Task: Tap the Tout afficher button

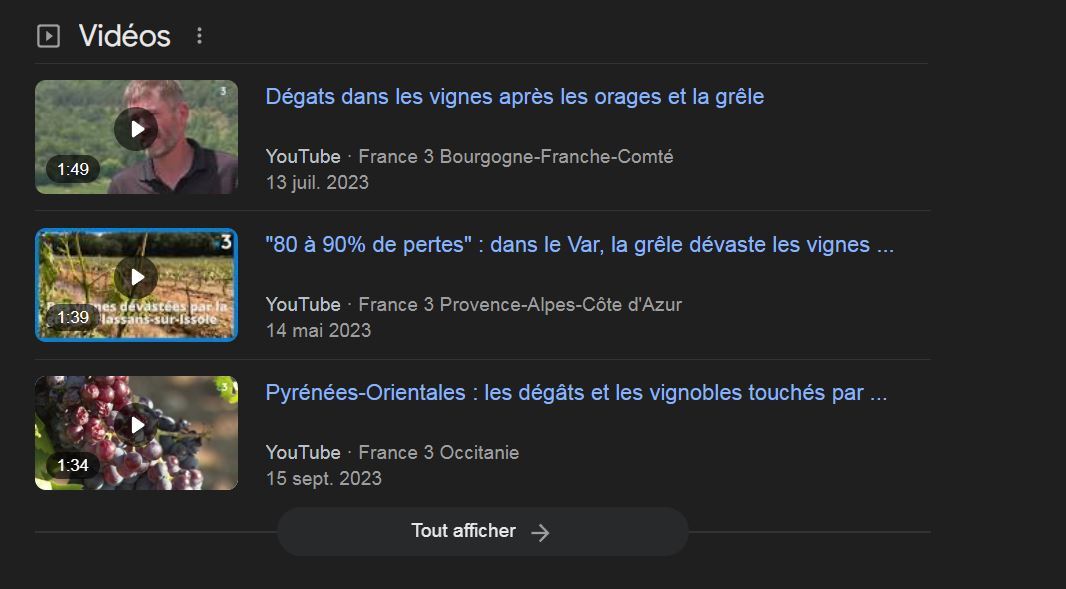Action: [482, 531]
